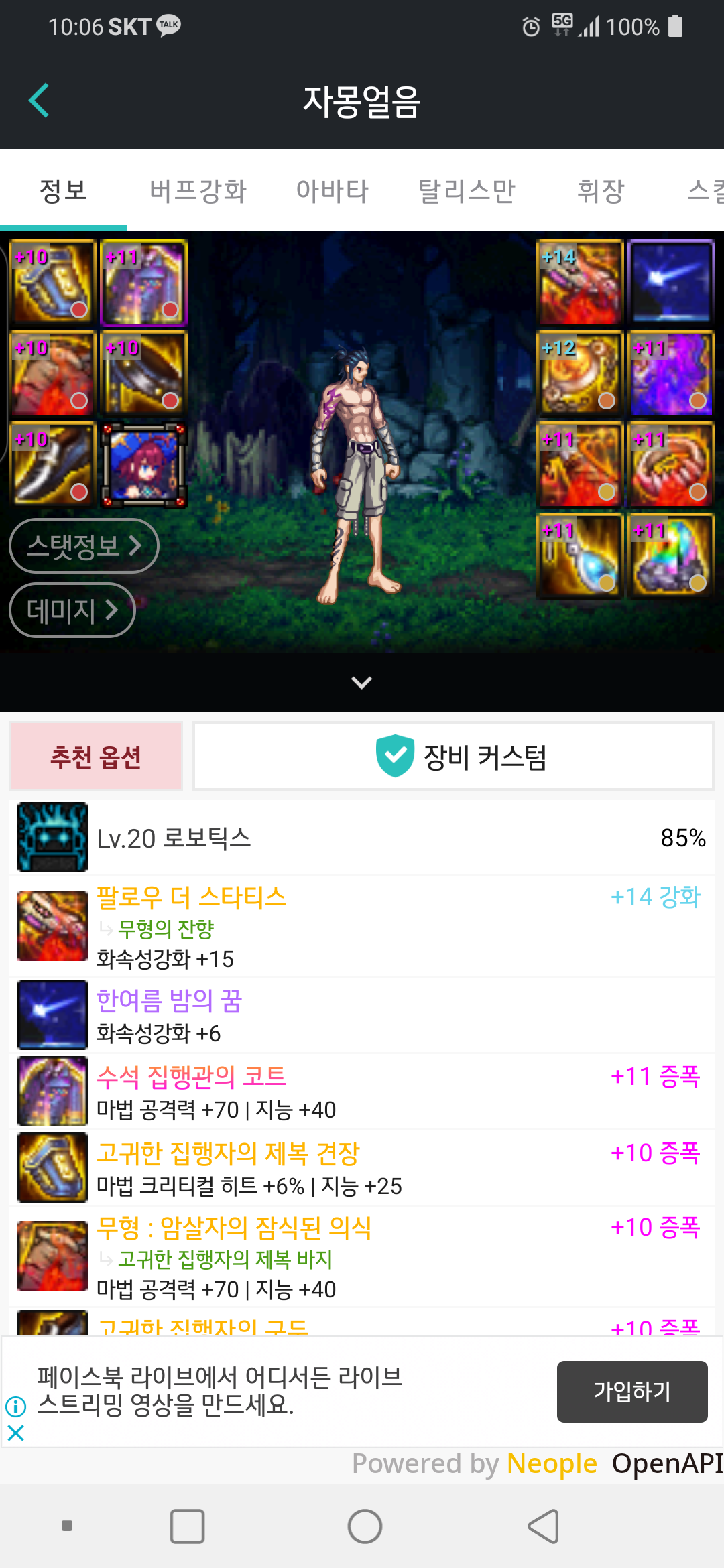Open 스탯정보 details
724x1568 pixels.
click(84, 545)
